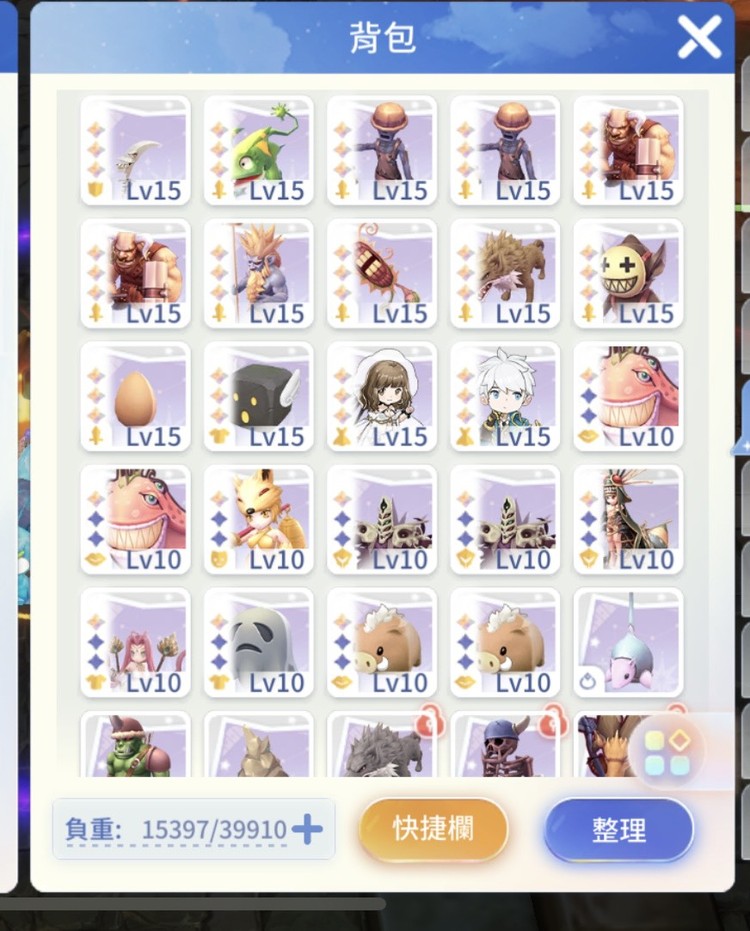Open the brown-haired girl card

point(381,397)
